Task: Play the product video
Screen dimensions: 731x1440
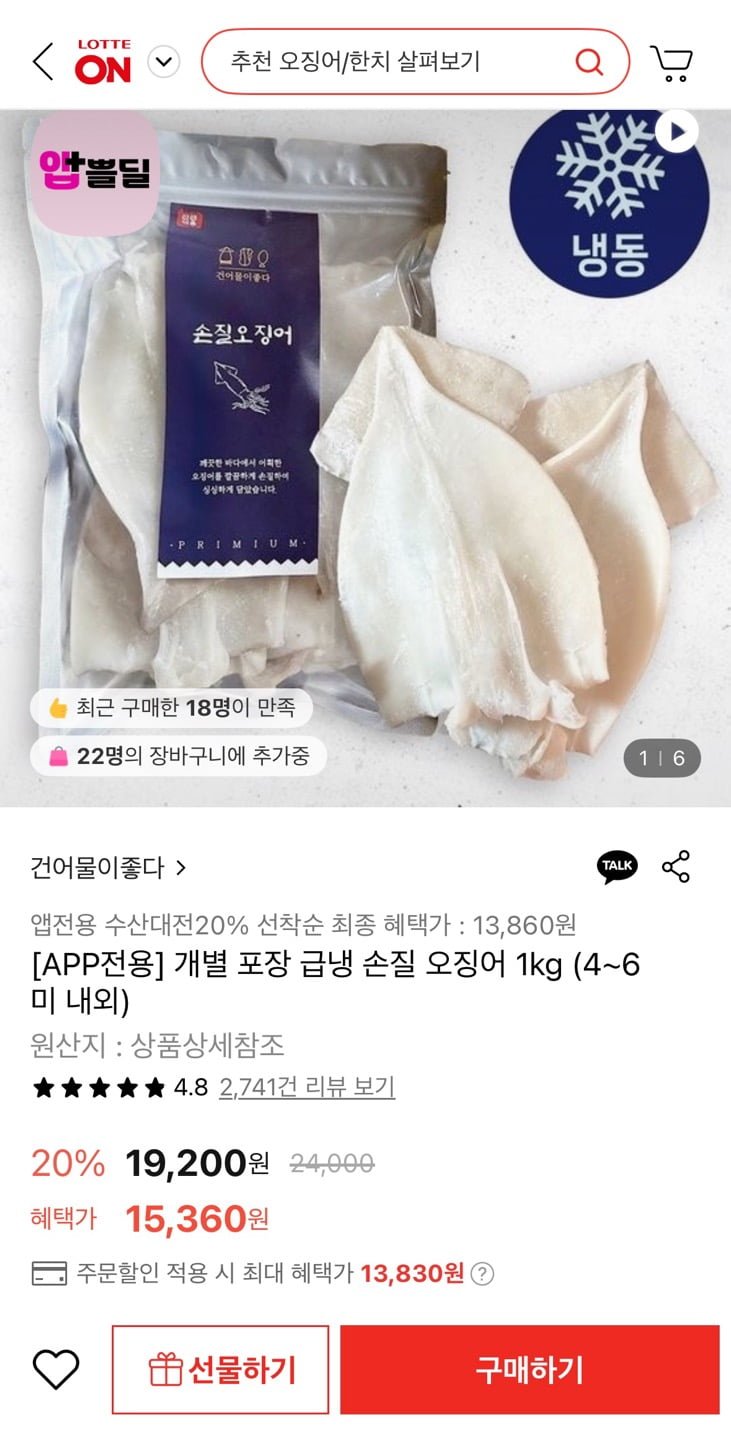Action: point(677,131)
